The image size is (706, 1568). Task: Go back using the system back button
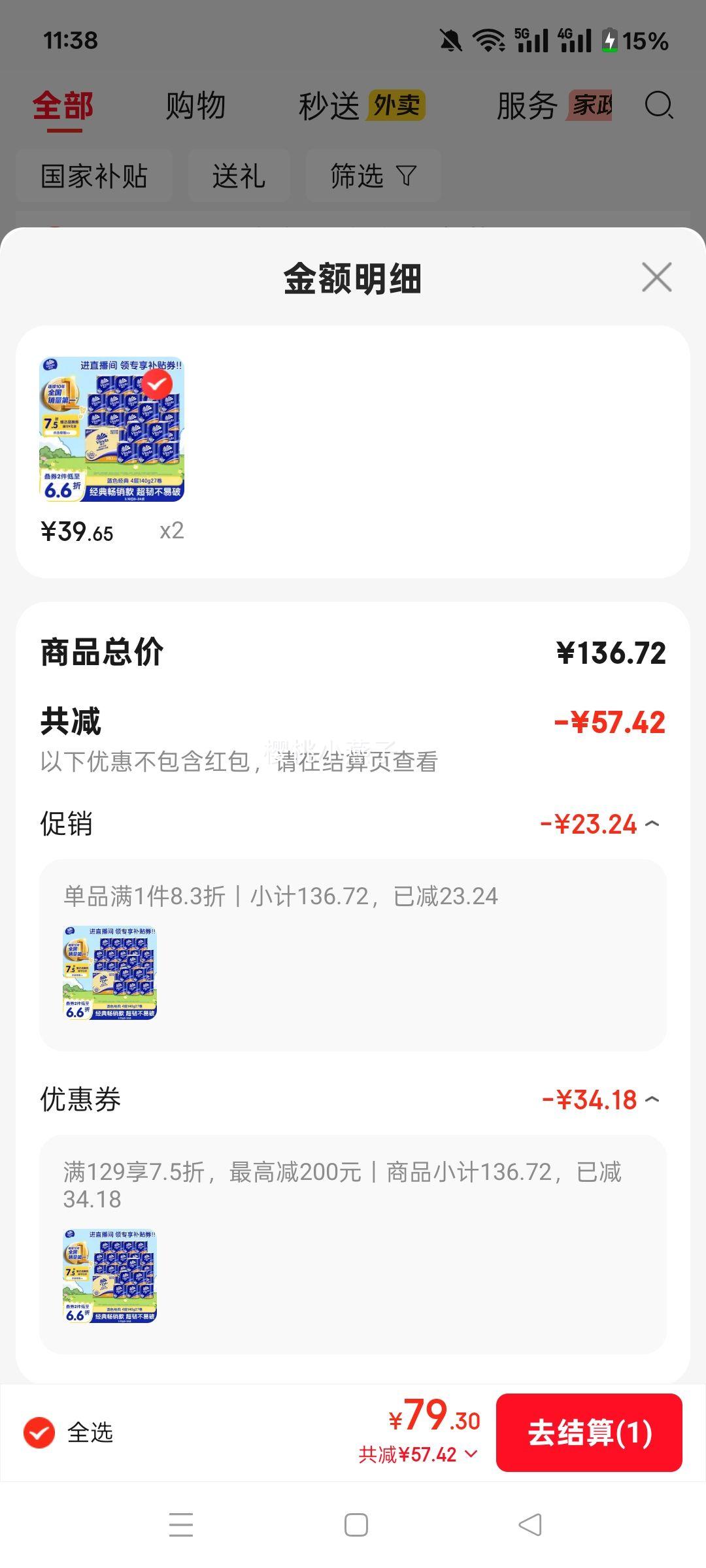pyautogui.click(x=530, y=1525)
